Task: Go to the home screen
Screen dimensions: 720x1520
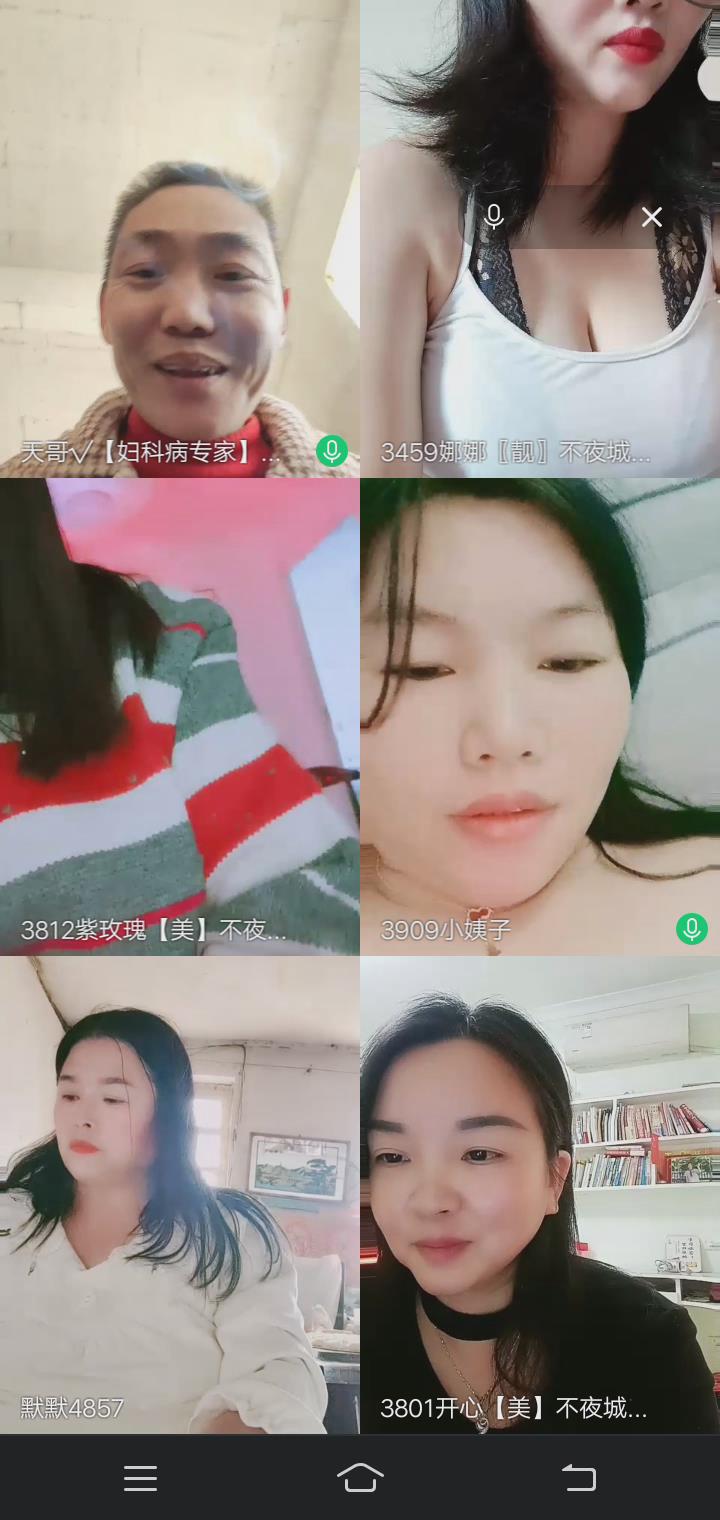Action: coord(360,1478)
